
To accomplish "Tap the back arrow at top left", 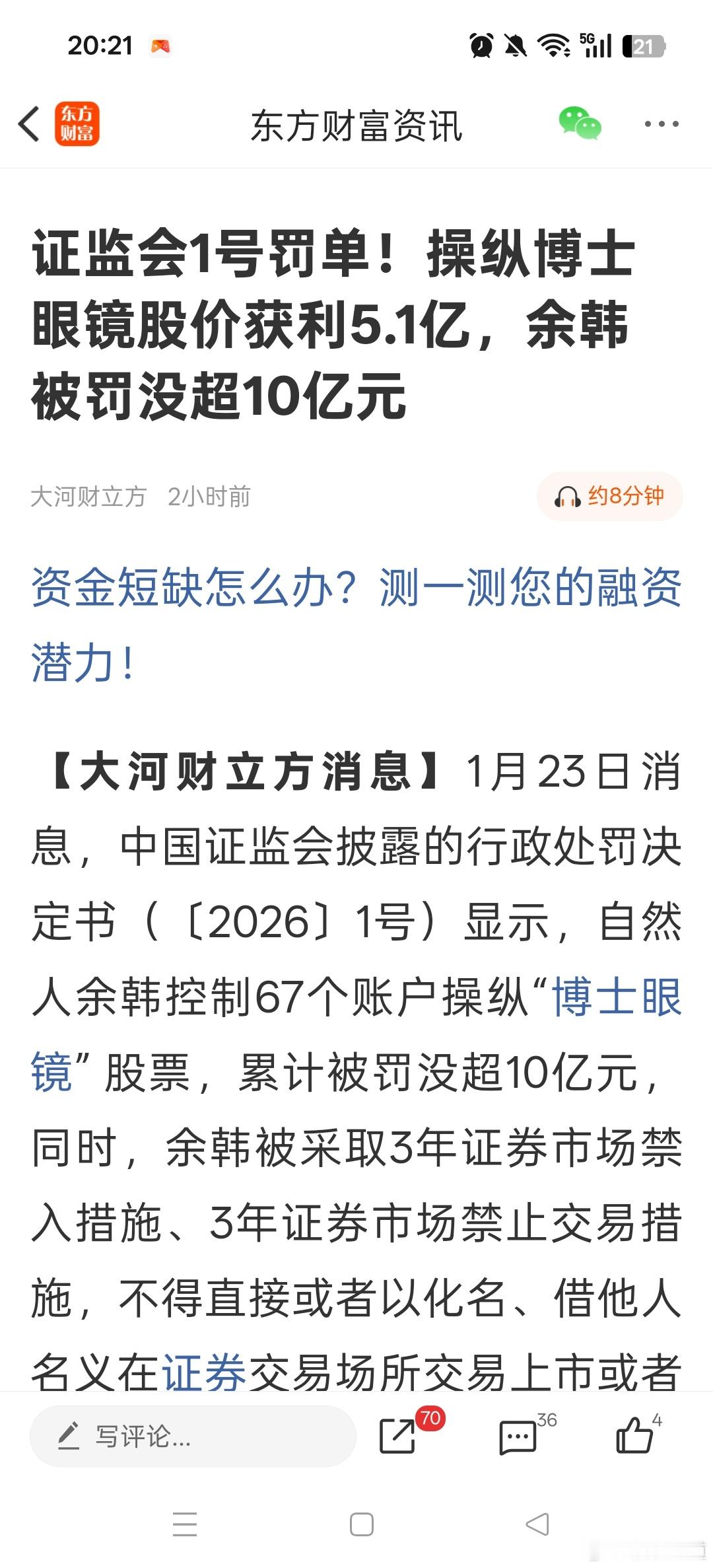I will point(29,124).
